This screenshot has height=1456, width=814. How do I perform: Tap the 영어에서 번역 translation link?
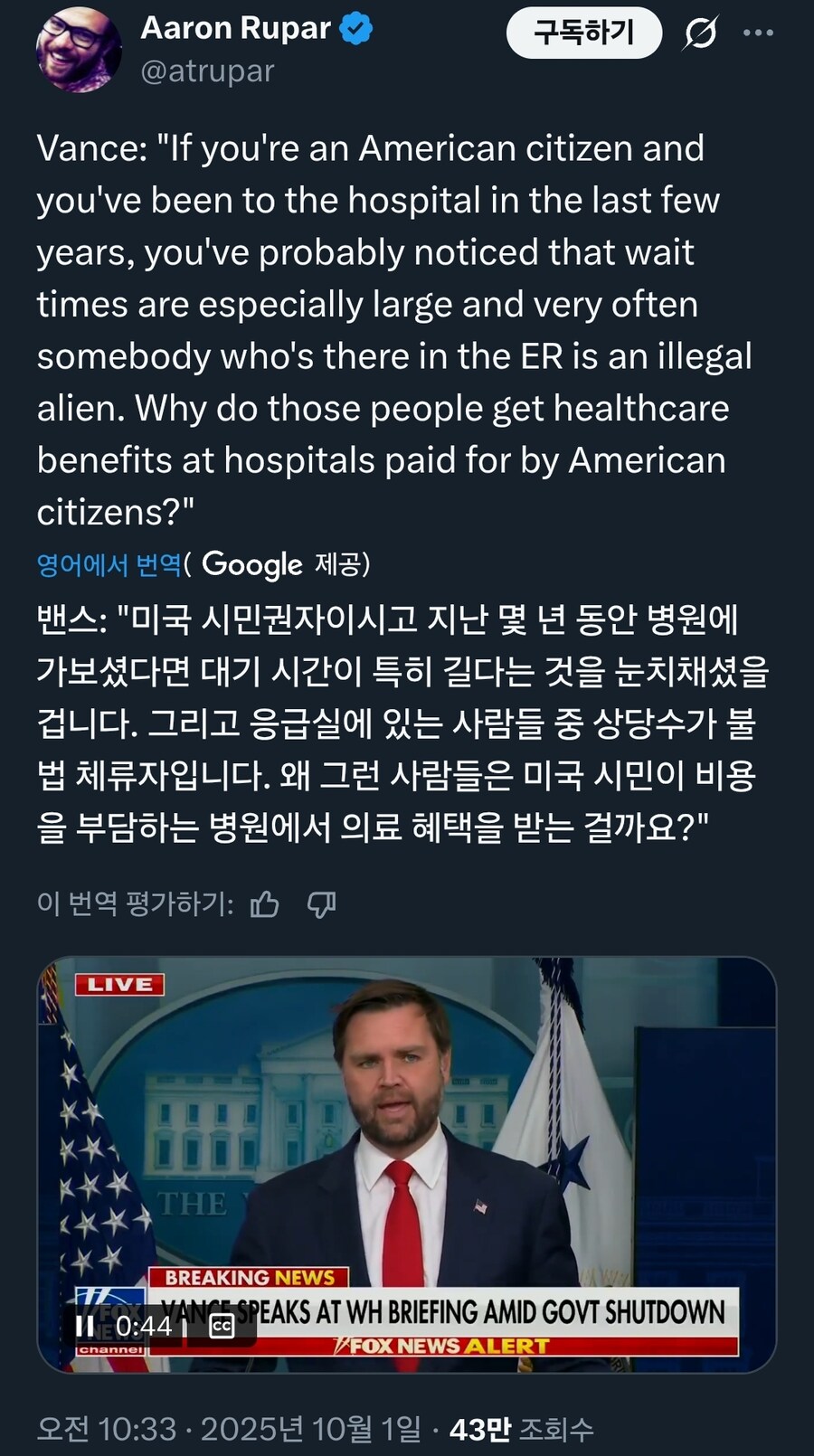point(109,565)
